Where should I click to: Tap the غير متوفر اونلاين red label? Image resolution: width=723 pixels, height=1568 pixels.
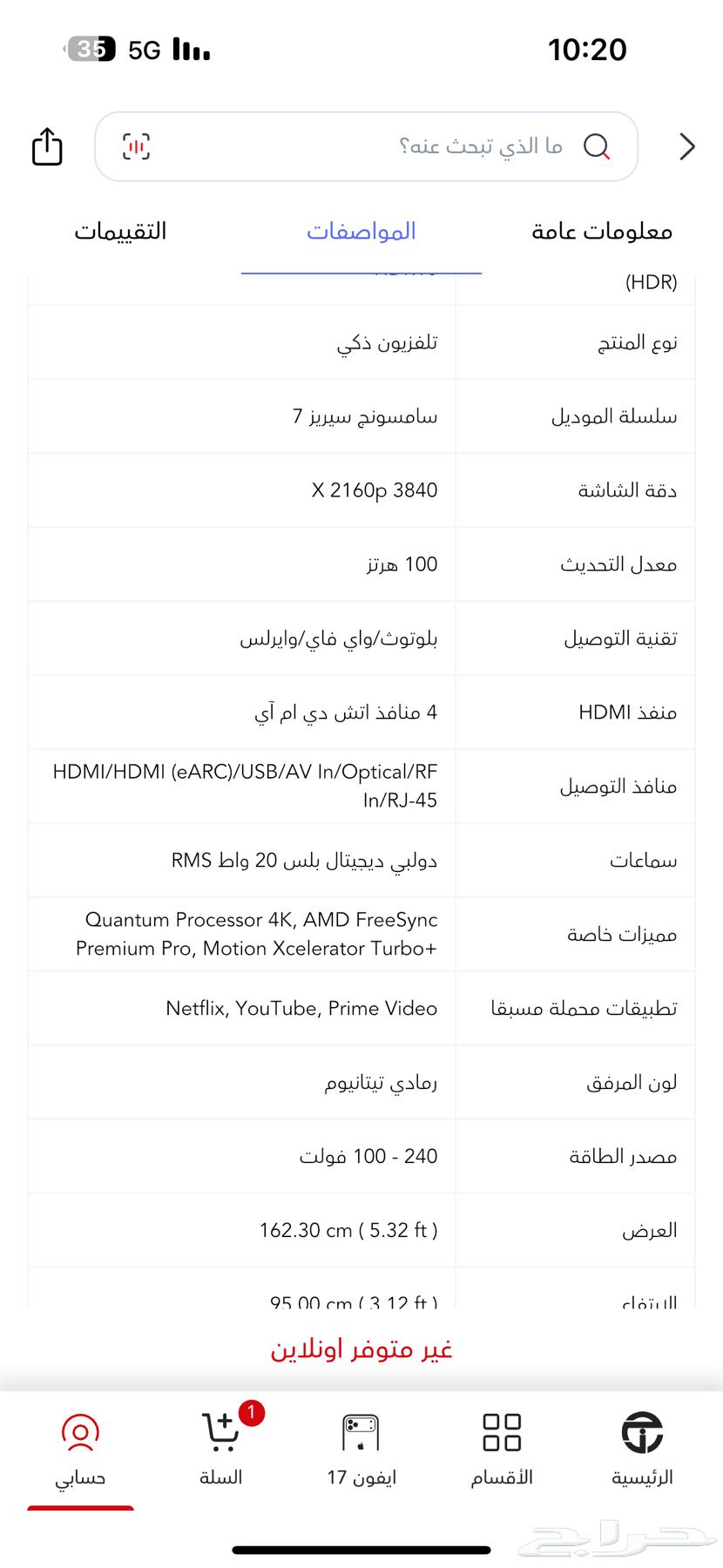click(x=361, y=1348)
